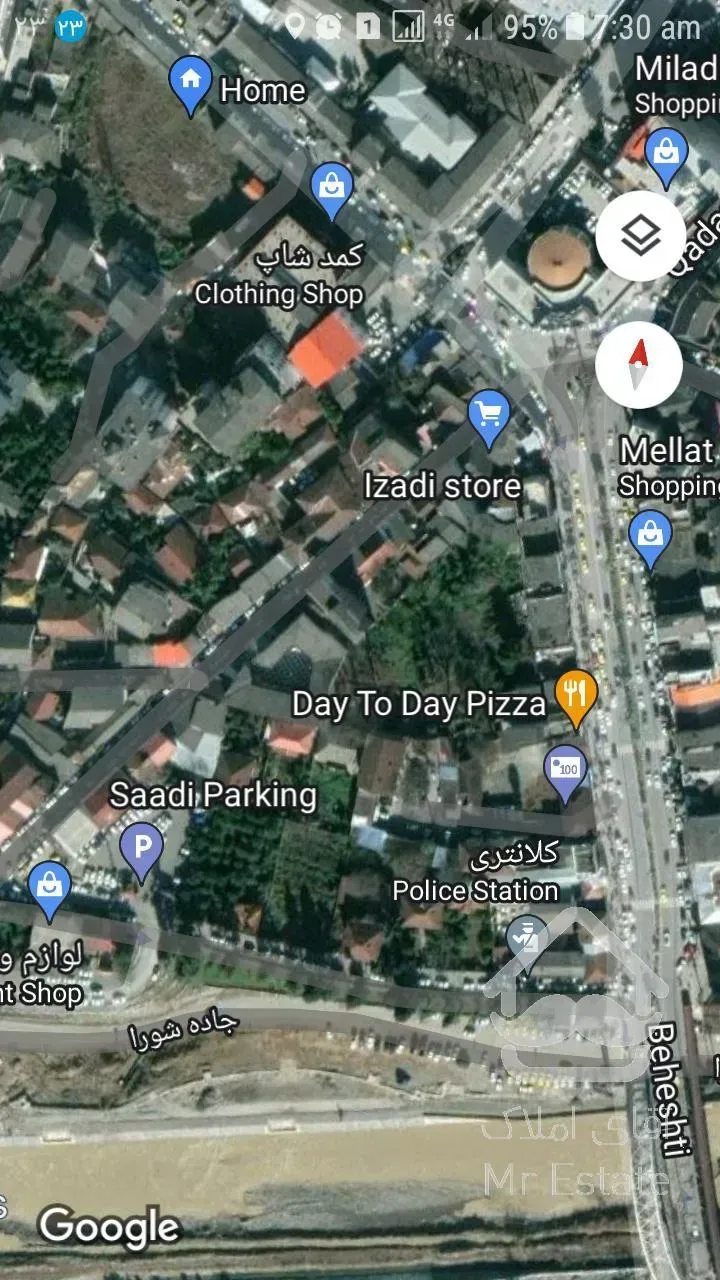
Task: Select the Izadi store marker
Action: pos(488,416)
